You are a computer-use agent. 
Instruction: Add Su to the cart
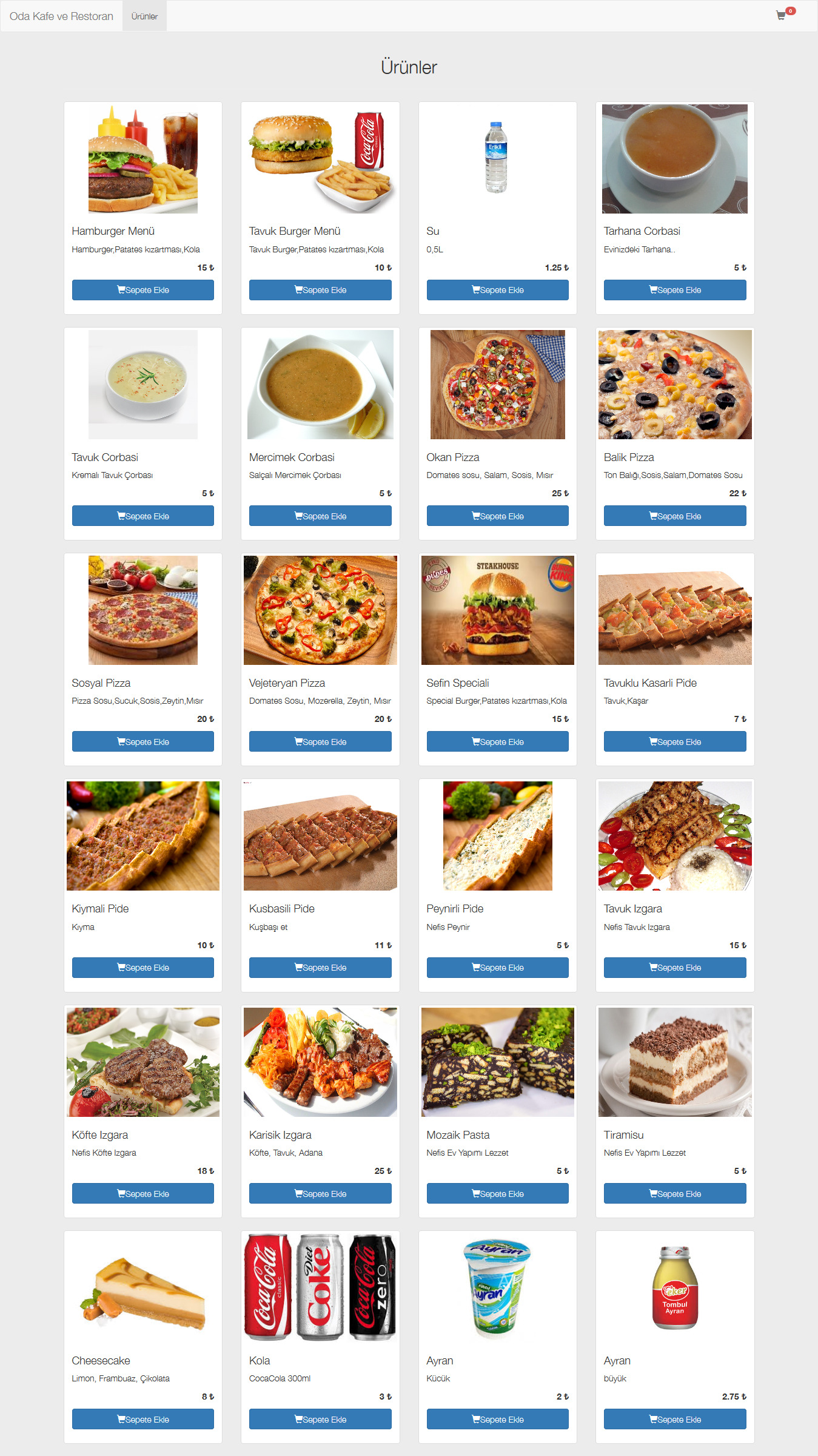497,290
